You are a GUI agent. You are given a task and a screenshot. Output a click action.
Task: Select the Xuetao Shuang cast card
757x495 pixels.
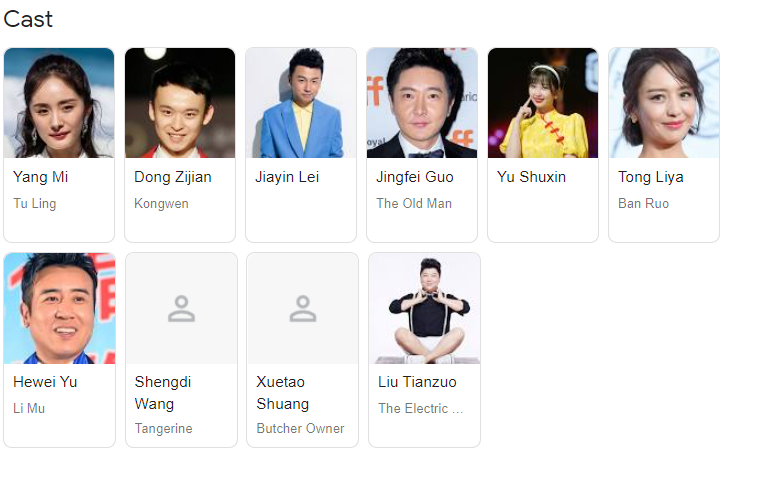pos(302,349)
